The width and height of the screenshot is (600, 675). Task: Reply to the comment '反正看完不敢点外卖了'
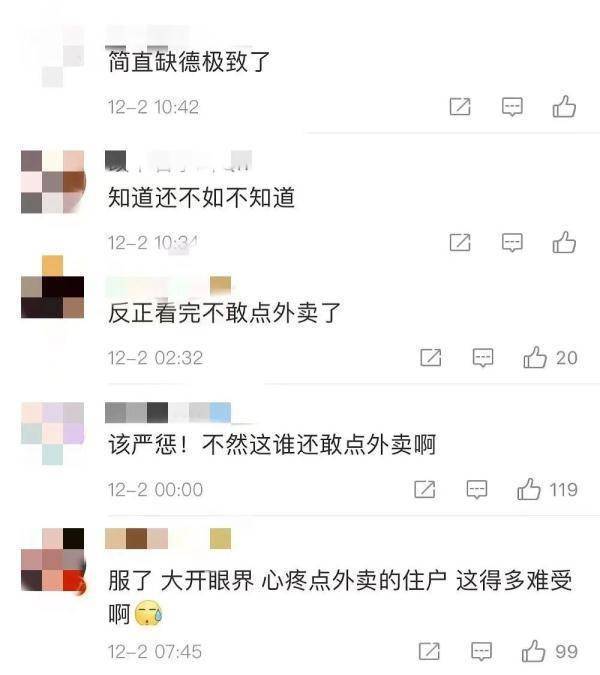(x=483, y=357)
